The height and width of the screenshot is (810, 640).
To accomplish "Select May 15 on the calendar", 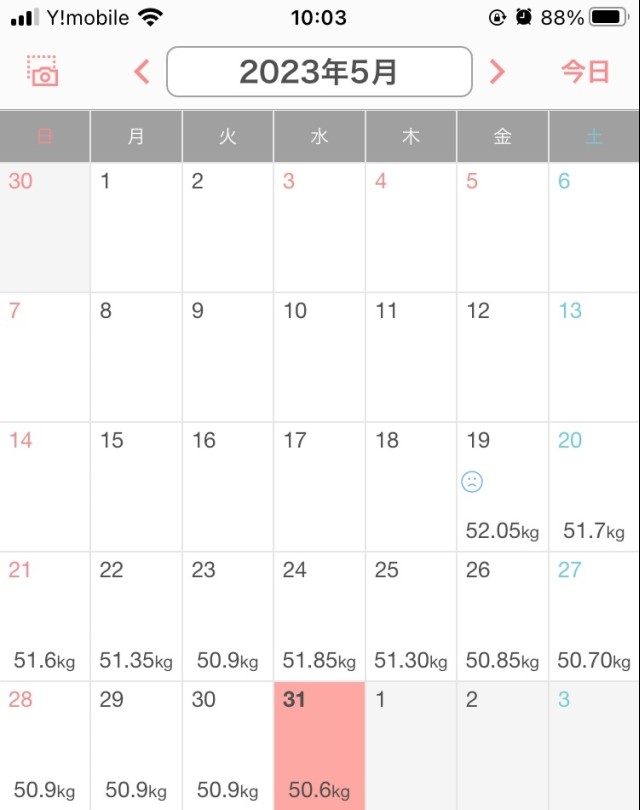I will [x=136, y=487].
